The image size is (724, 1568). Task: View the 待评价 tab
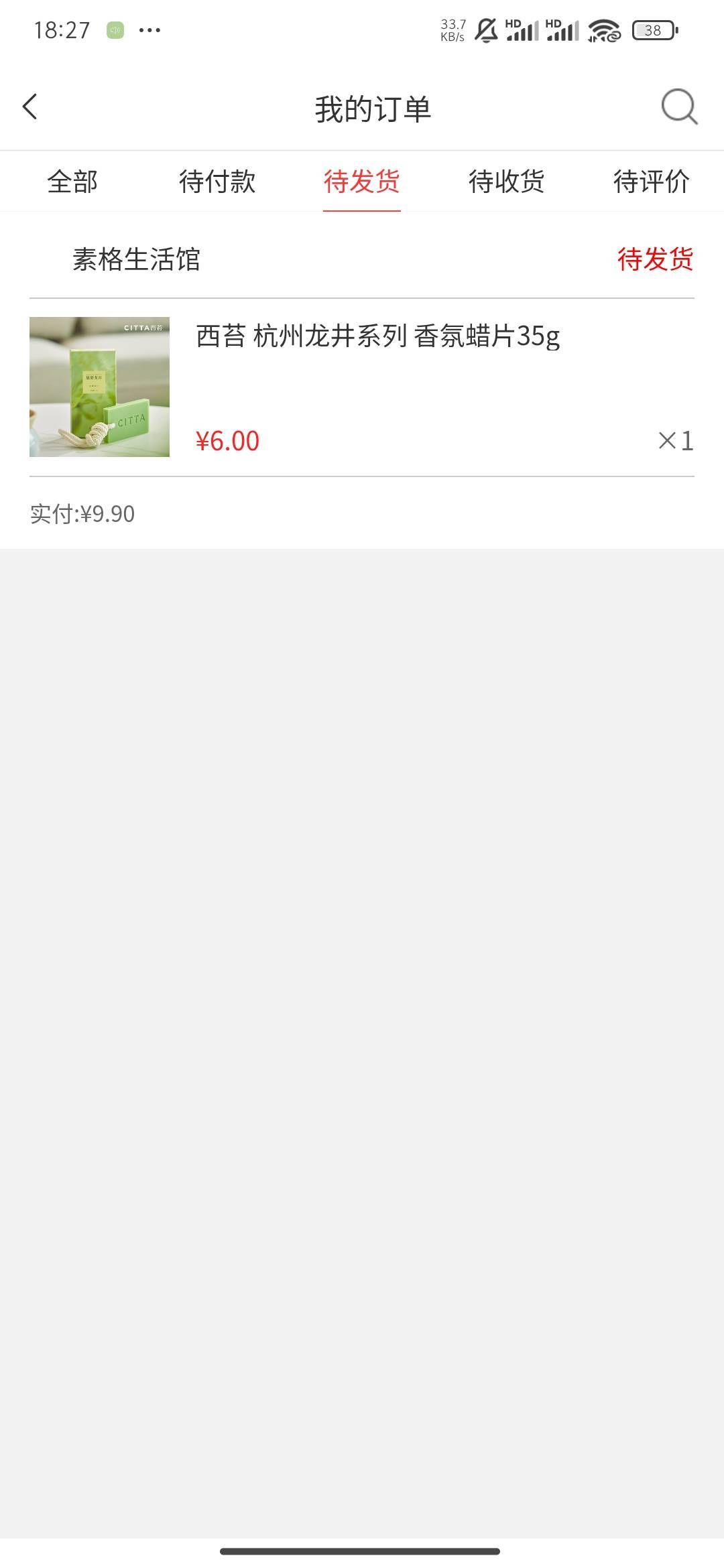(x=651, y=182)
